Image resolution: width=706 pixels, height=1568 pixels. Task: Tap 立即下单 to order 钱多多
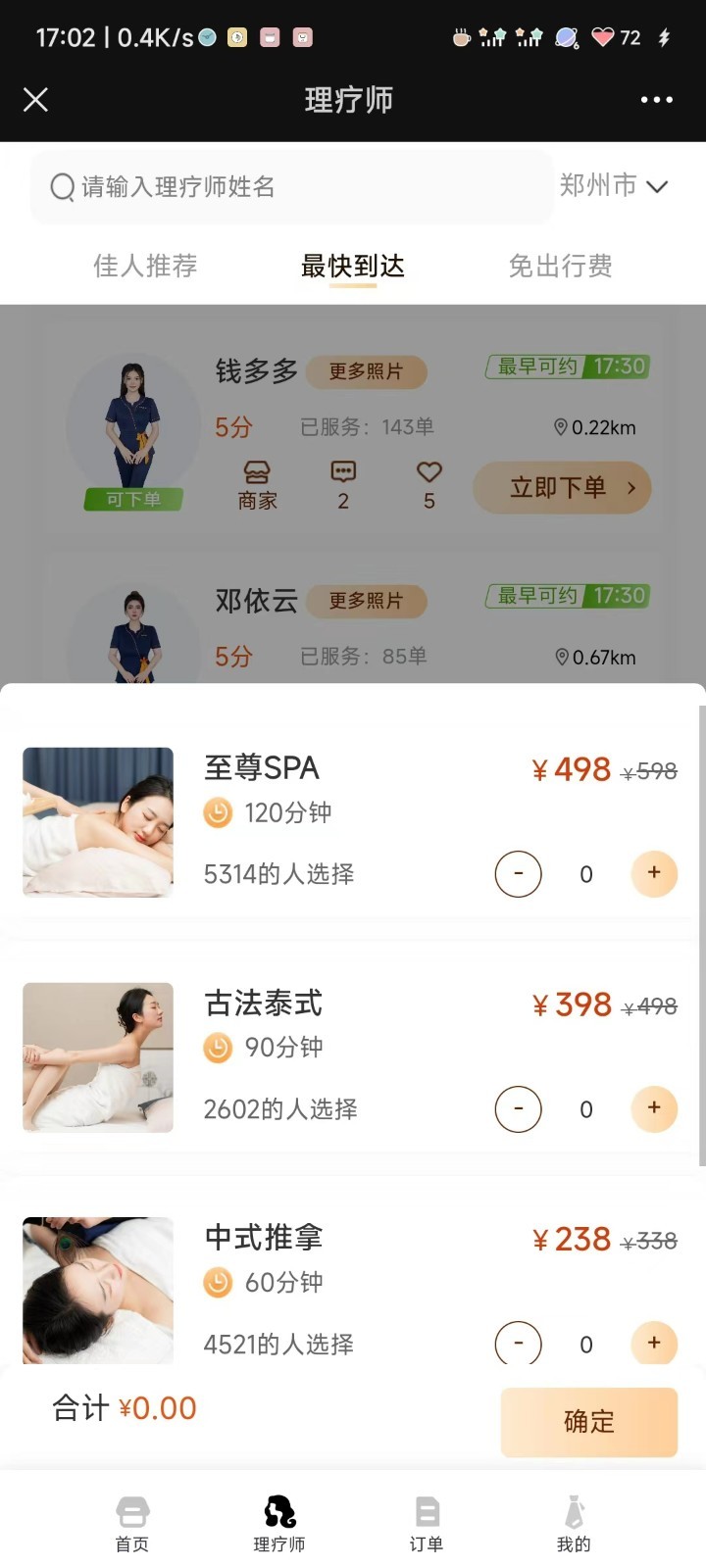point(562,487)
